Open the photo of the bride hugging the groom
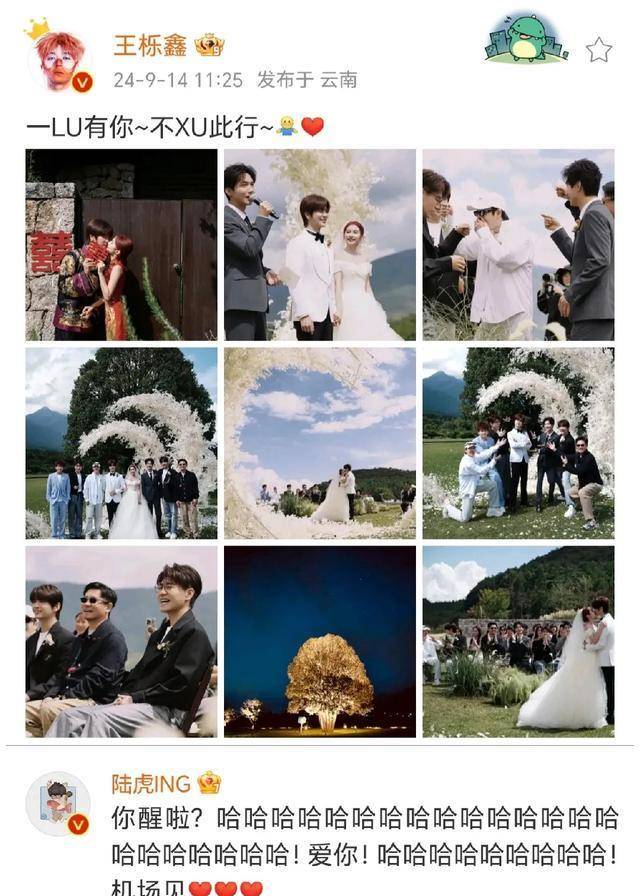The height and width of the screenshot is (896, 640). (518, 641)
